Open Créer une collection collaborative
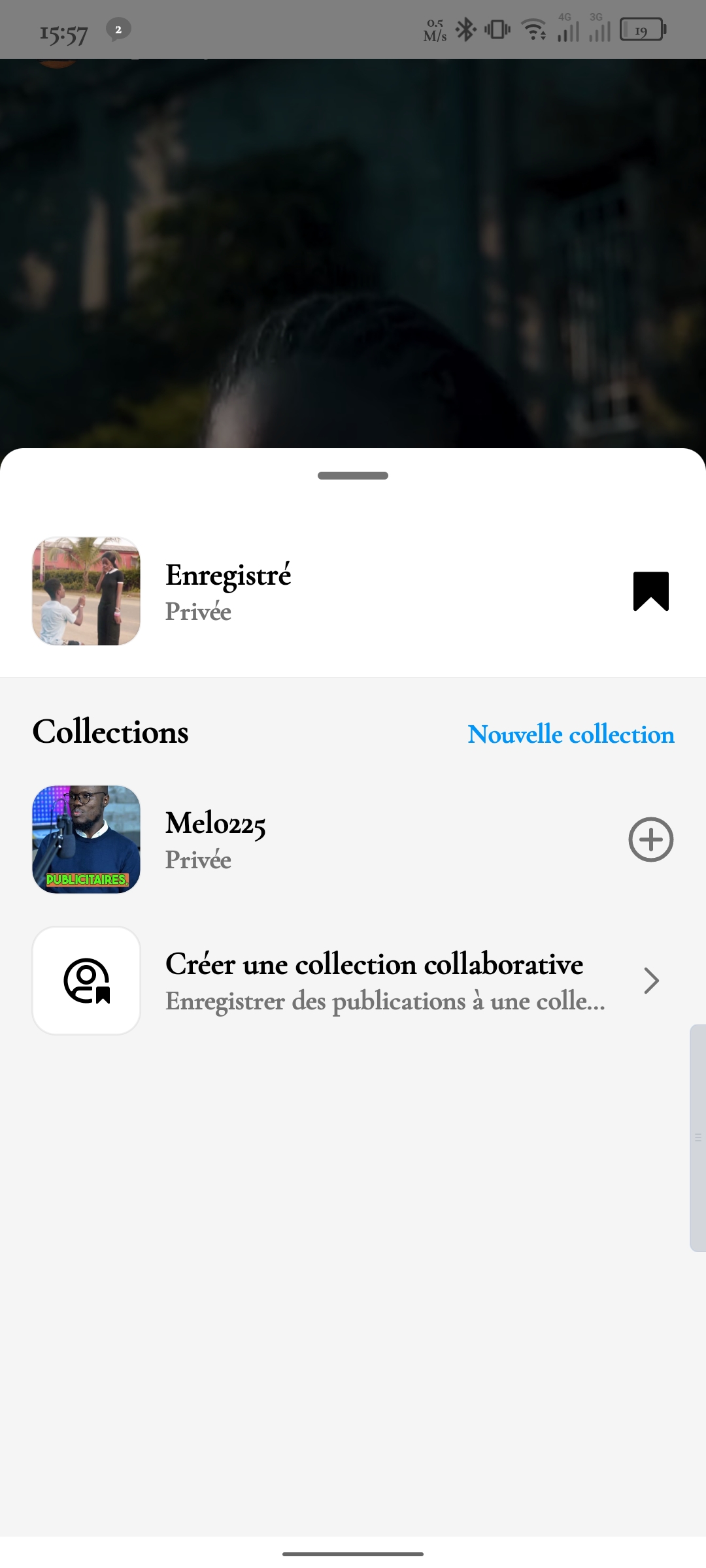The height and width of the screenshot is (1568, 706). 374,980
